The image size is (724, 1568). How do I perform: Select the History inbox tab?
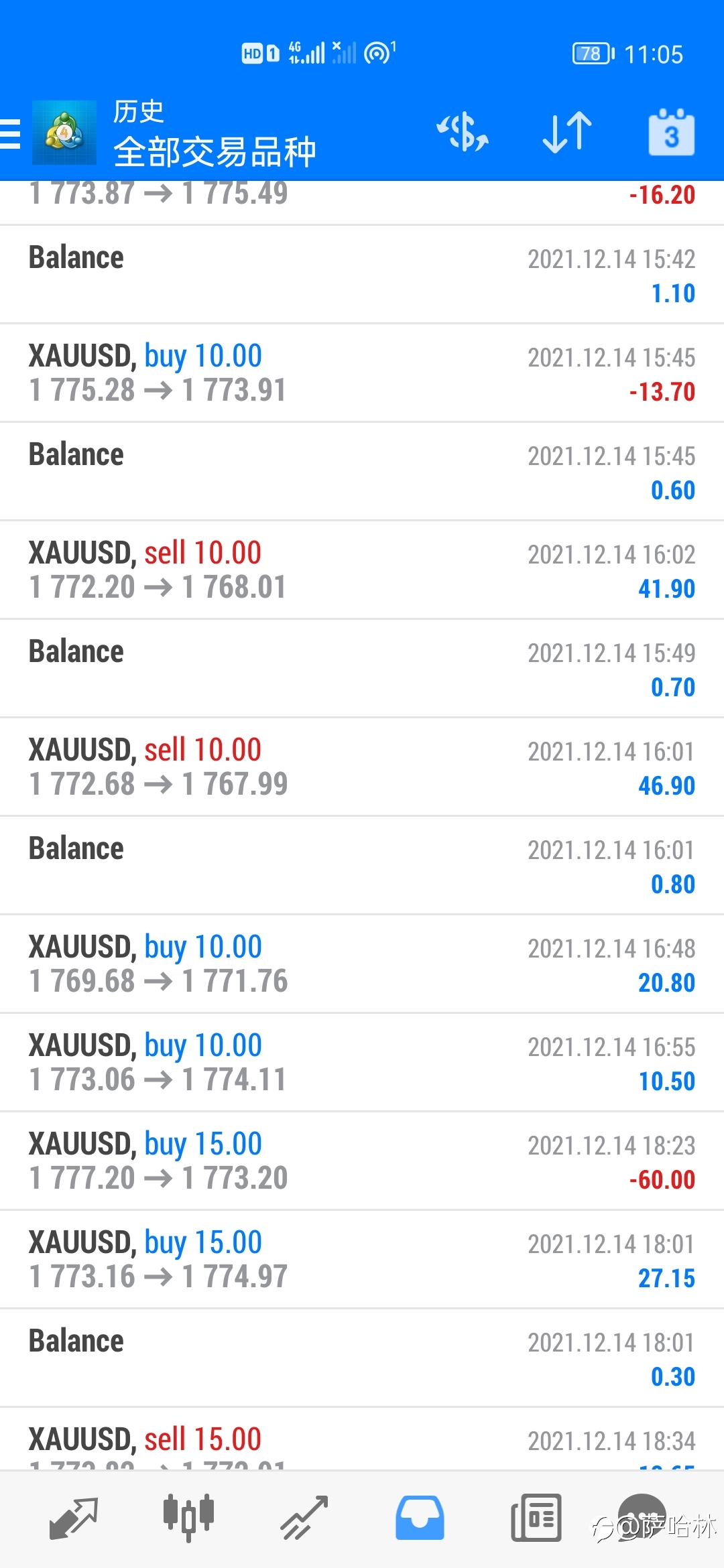pos(420,1518)
